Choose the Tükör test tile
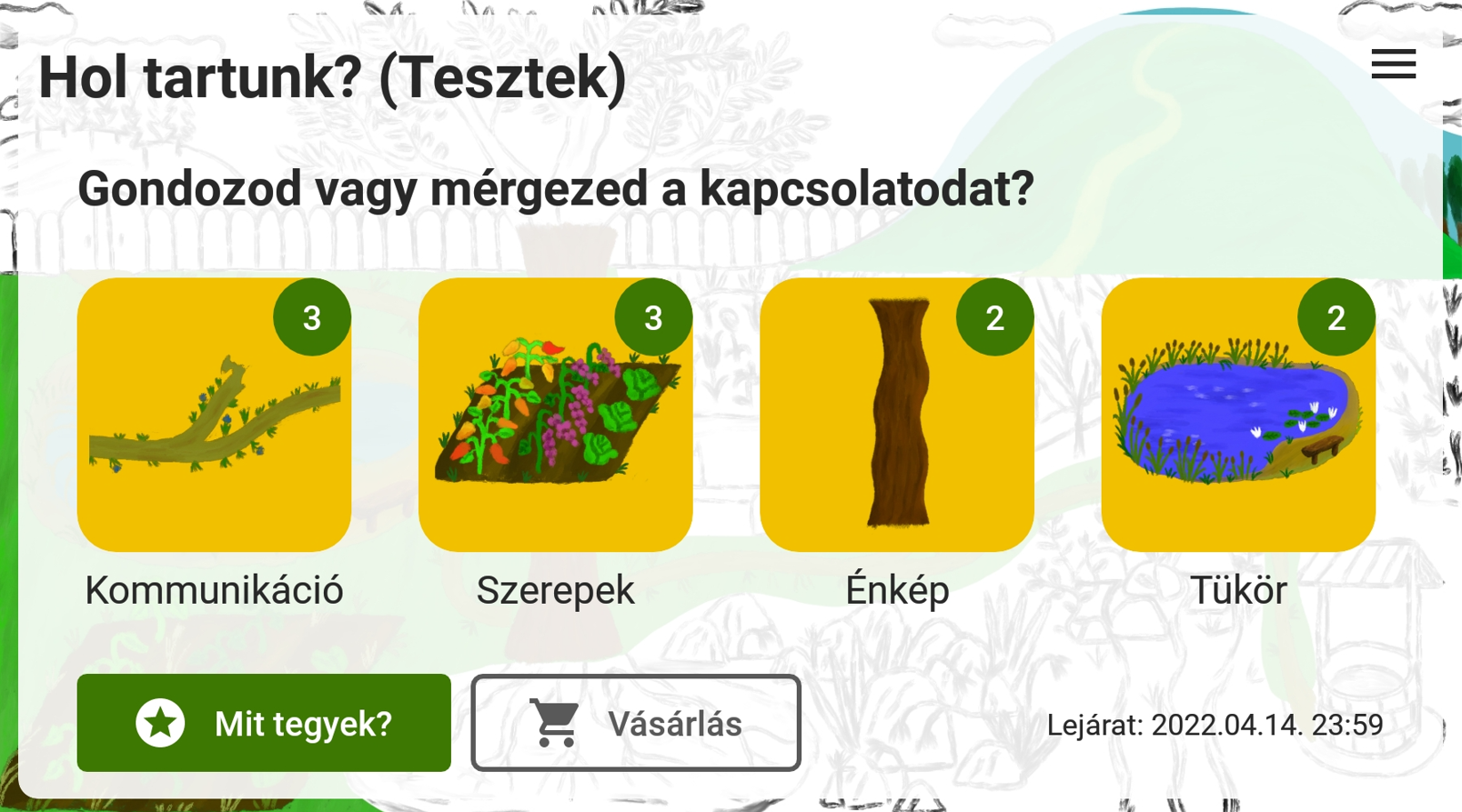 [x=1237, y=415]
